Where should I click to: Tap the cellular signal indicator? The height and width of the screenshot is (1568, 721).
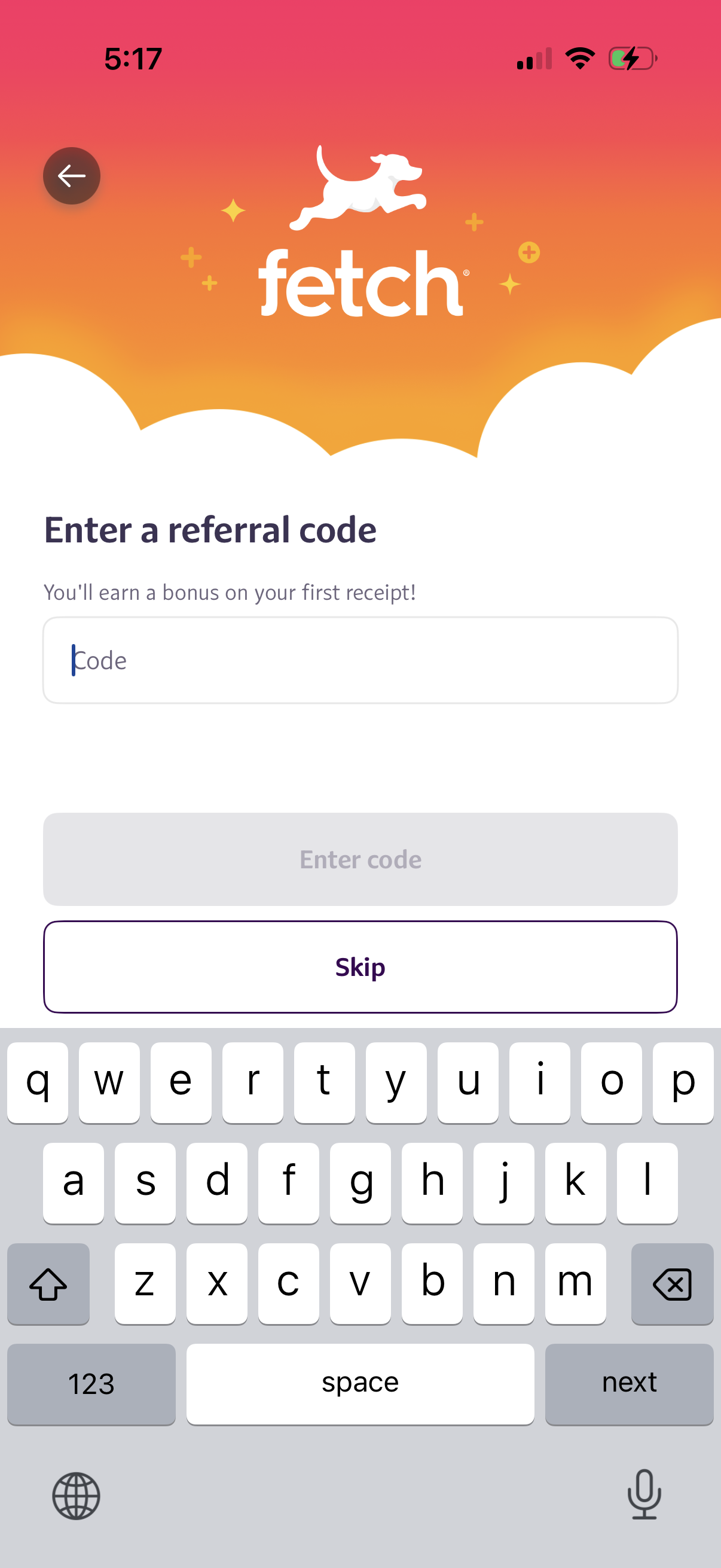coord(534,58)
